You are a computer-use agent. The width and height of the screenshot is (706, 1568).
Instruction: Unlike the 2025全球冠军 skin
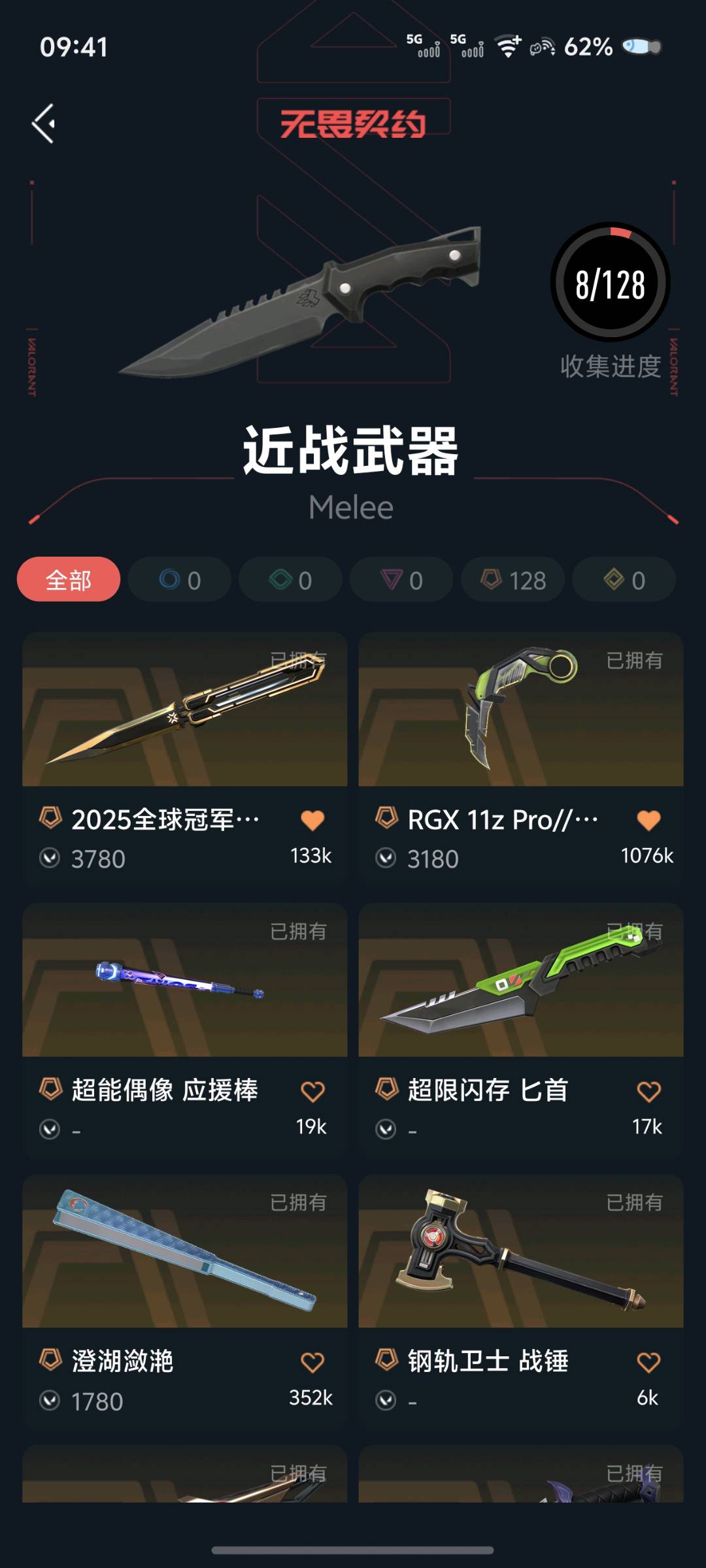coord(312,820)
